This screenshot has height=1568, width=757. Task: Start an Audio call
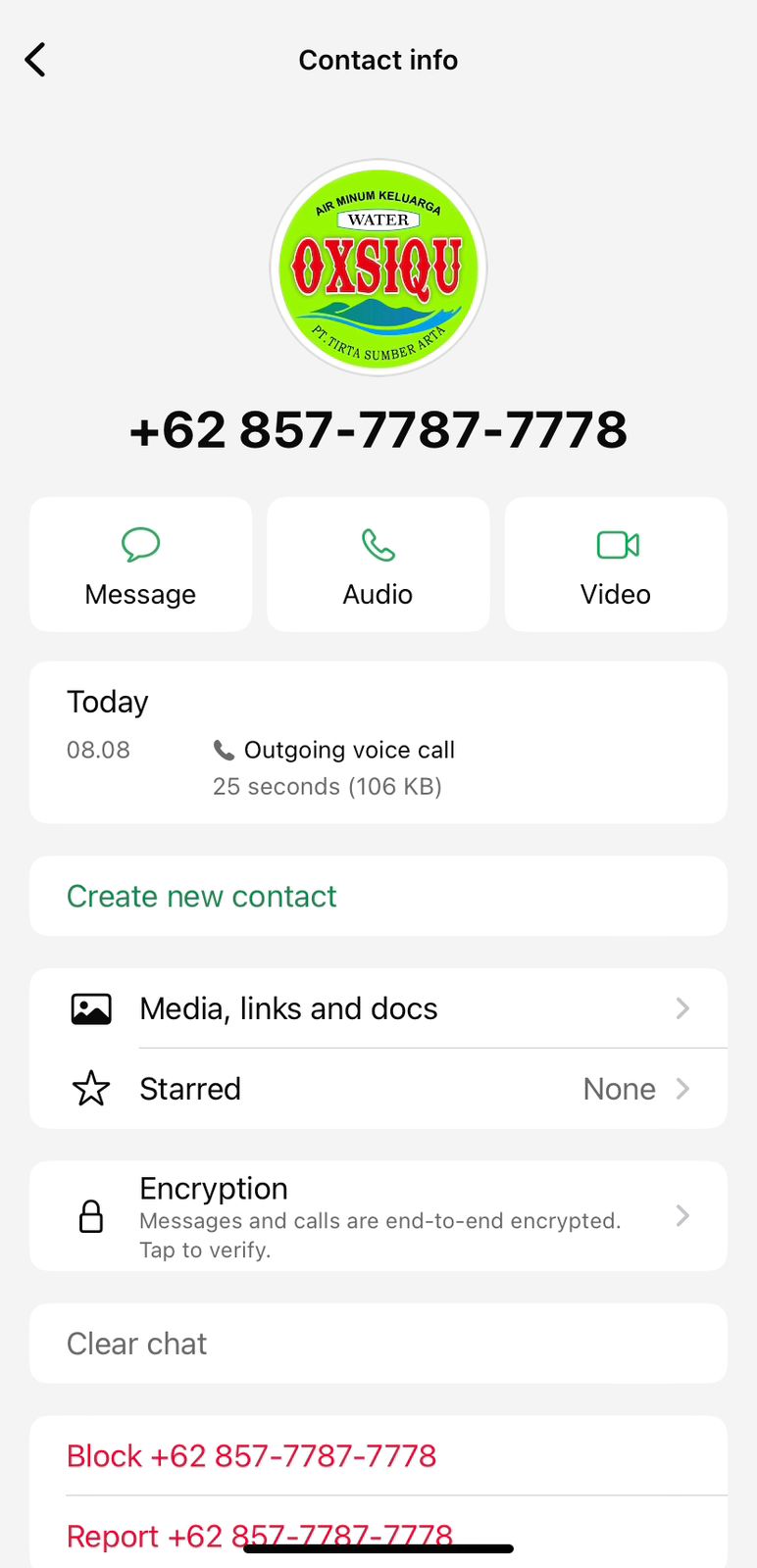coord(378,564)
